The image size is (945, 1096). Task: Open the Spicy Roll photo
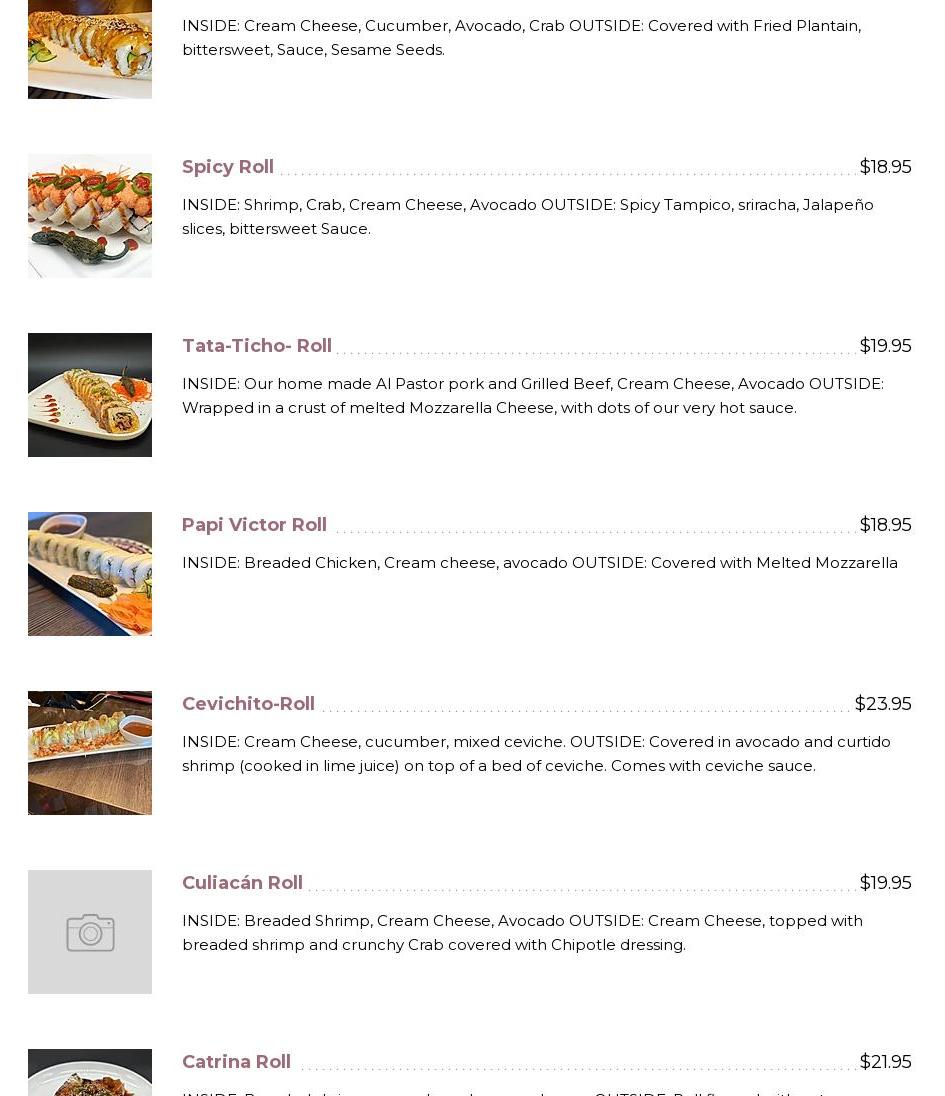[90, 216]
